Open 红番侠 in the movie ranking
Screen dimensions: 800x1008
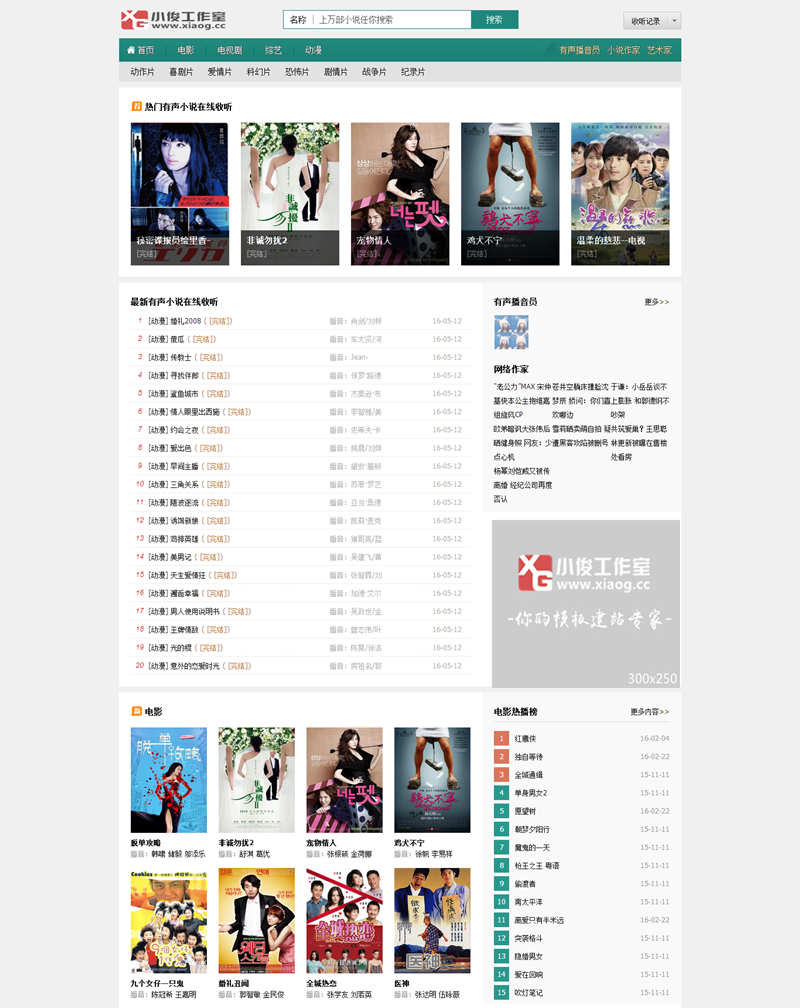(x=529, y=738)
